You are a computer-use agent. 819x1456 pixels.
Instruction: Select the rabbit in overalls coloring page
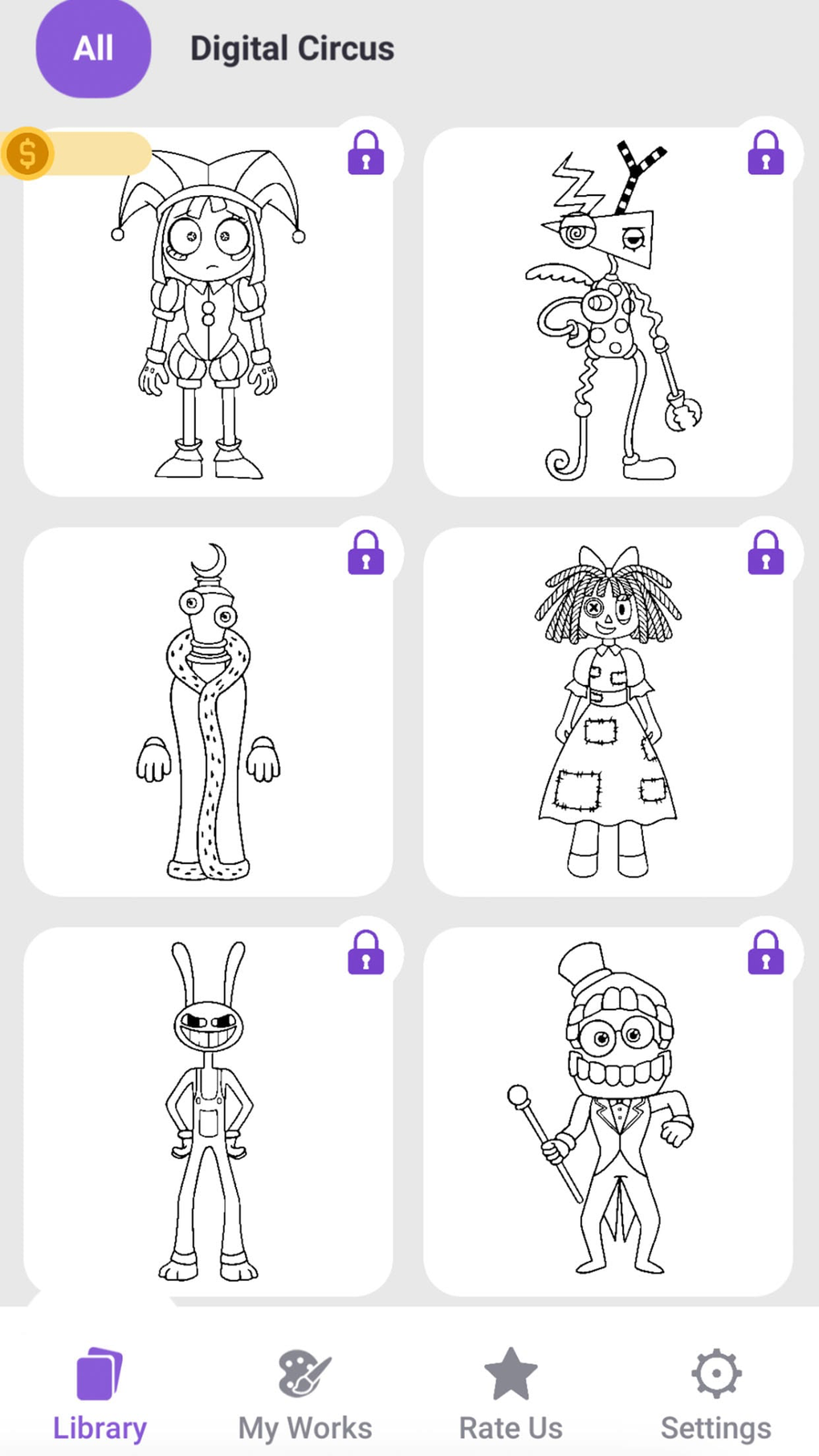tap(209, 1124)
